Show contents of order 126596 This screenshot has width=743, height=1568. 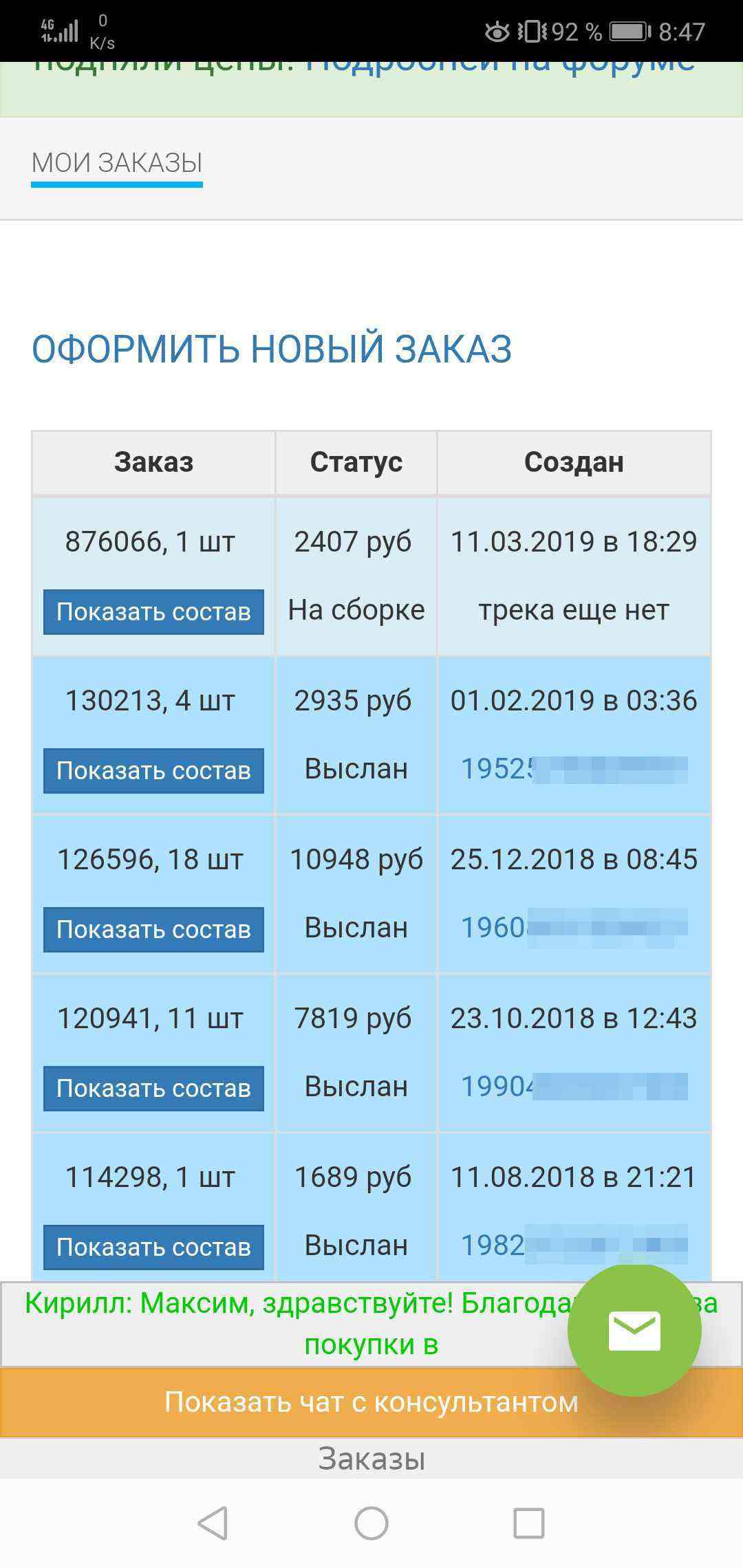click(153, 929)
